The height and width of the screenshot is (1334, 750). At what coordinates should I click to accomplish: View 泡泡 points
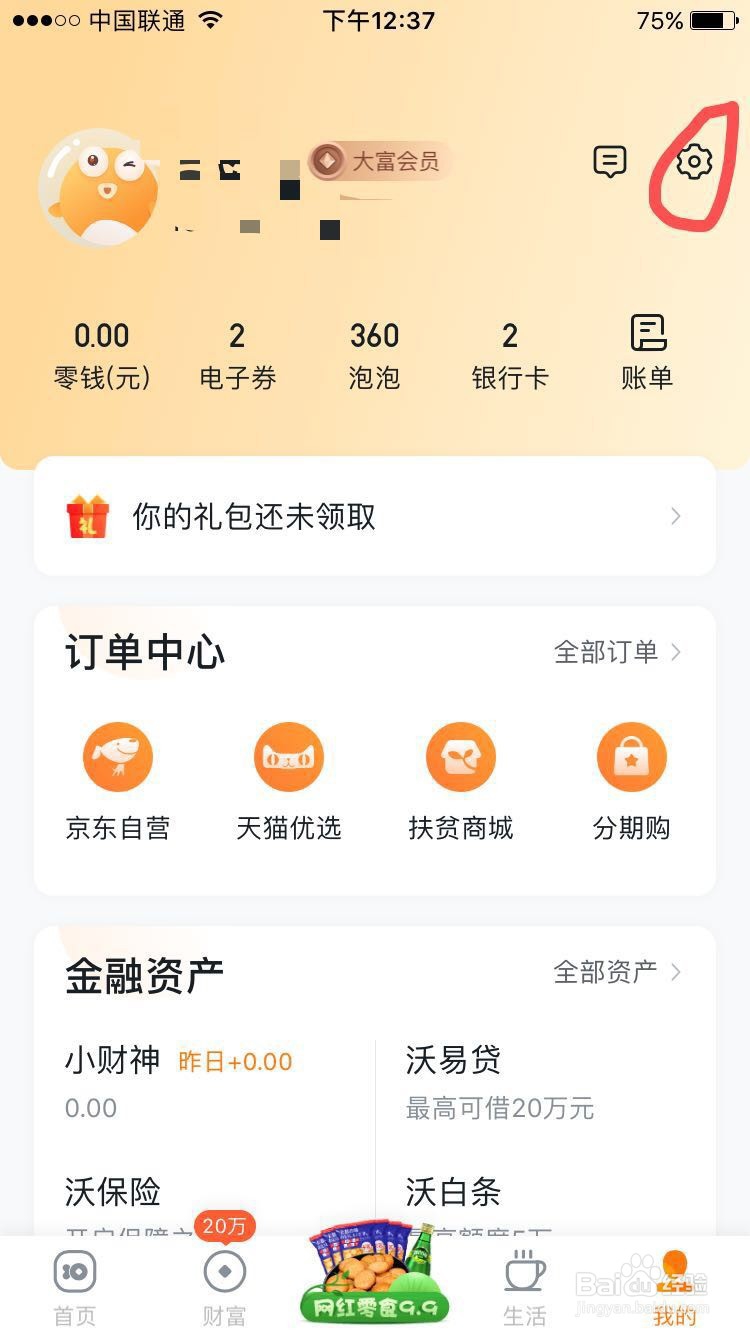click(x=374, y=355)
